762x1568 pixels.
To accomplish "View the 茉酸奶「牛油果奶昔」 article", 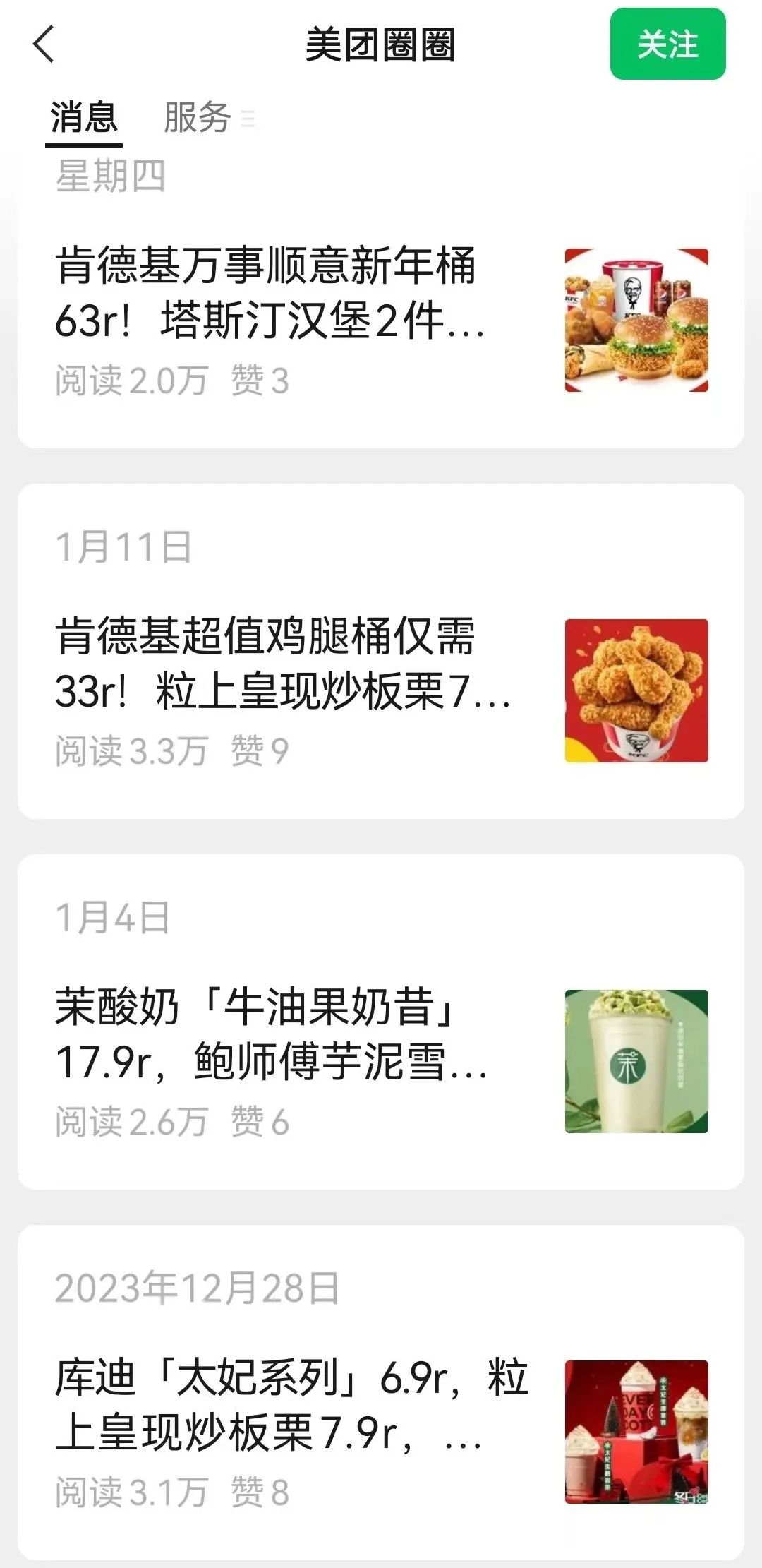I will coord(270,1034).
